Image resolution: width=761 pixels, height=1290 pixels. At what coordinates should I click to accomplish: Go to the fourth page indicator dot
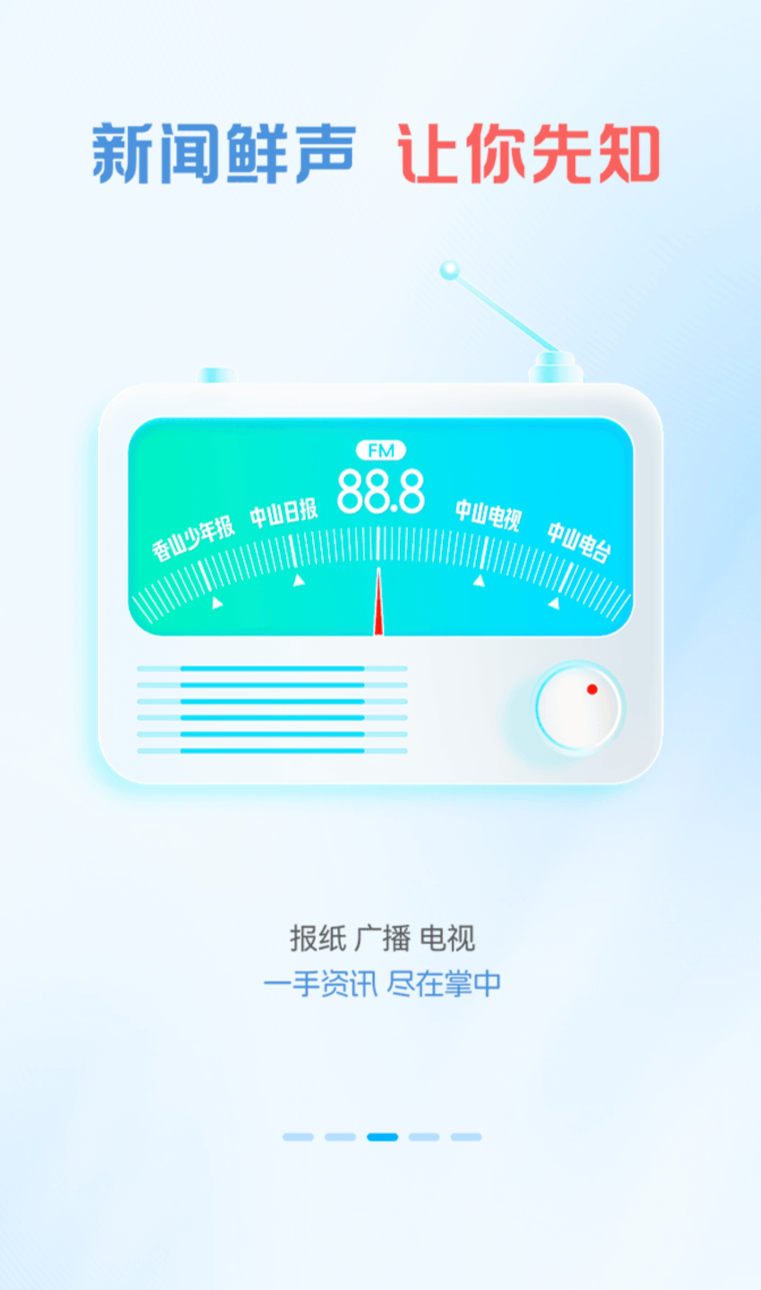[x=424, y=1137]
